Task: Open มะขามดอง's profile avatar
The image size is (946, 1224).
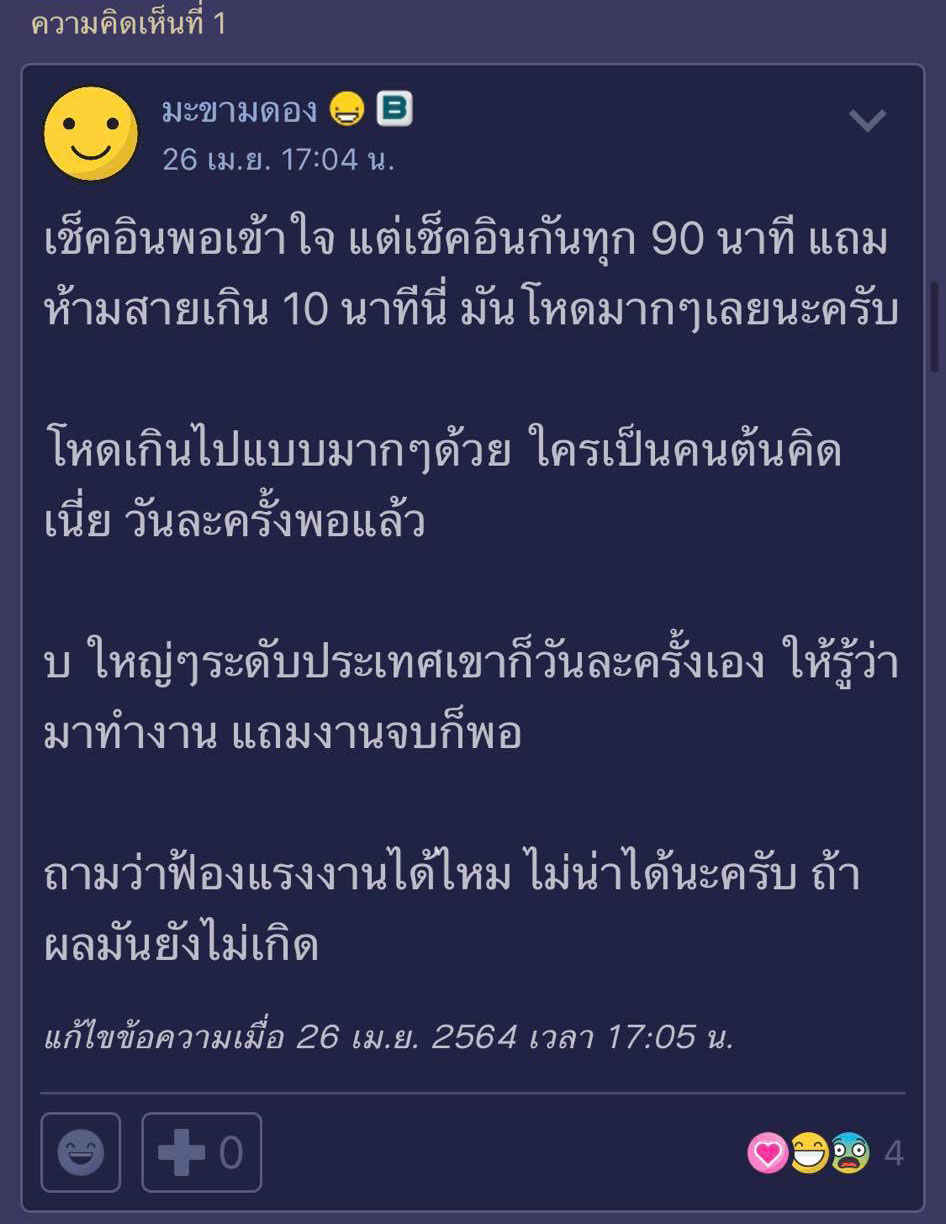Action: [91, 133]
